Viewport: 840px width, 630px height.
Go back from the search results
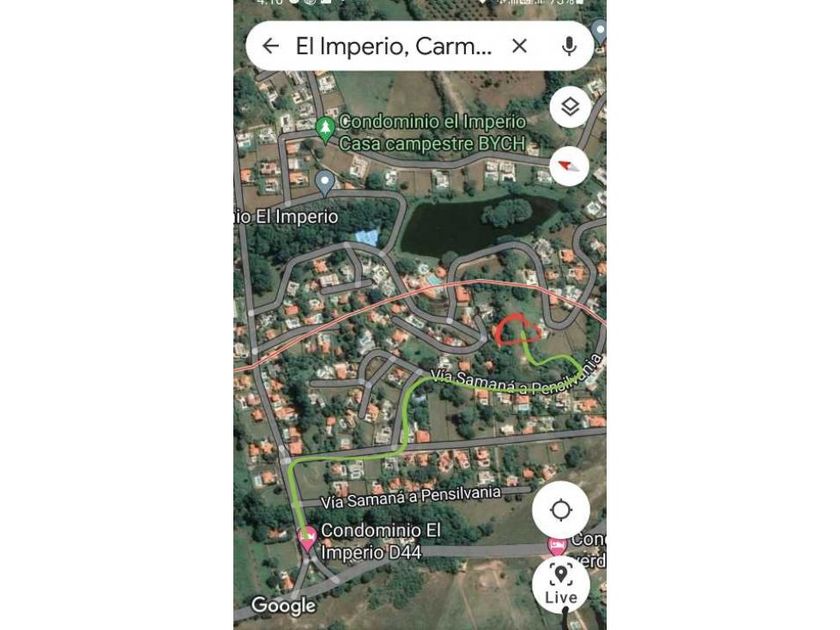point(270,46)
